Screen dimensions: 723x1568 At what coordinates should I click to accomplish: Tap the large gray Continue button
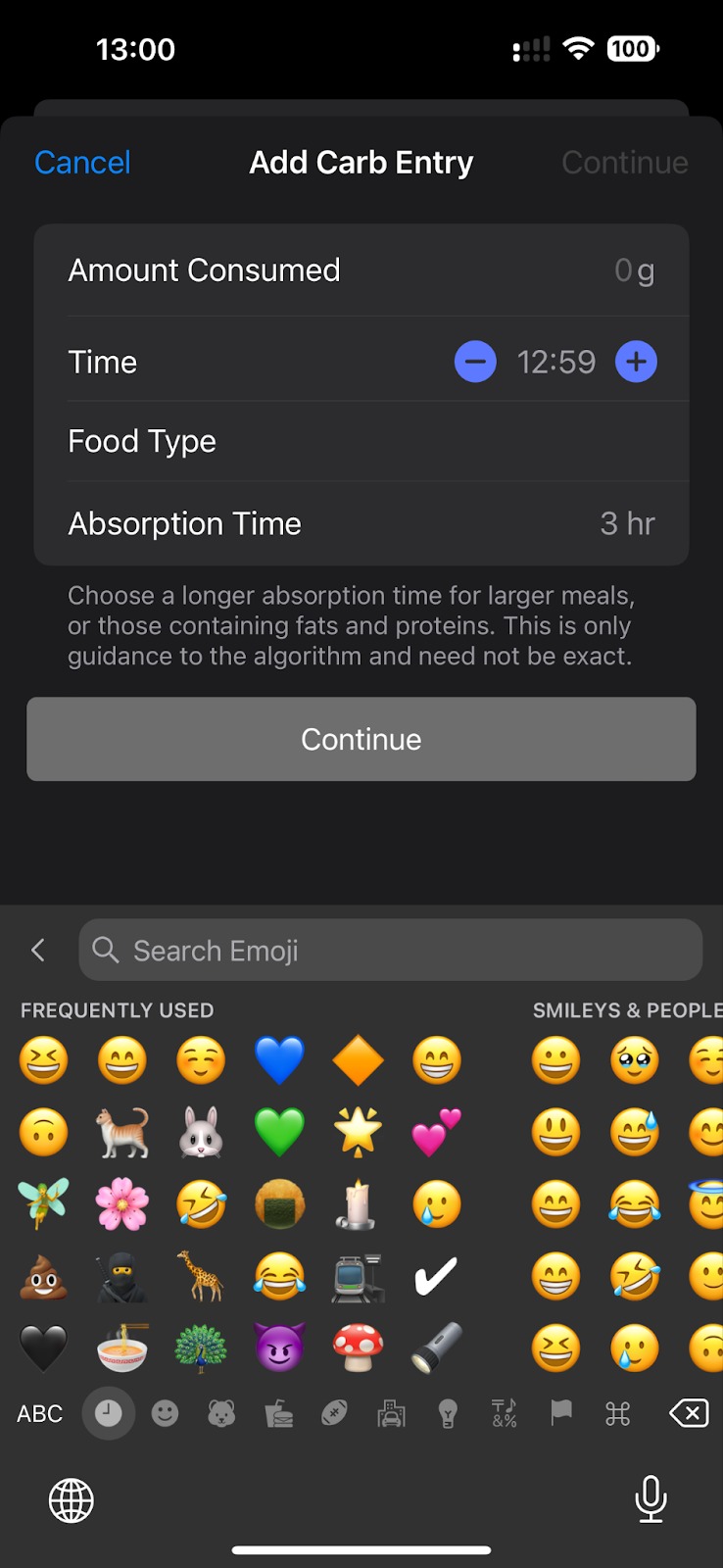pyautogui.click(x=361, y=739)
